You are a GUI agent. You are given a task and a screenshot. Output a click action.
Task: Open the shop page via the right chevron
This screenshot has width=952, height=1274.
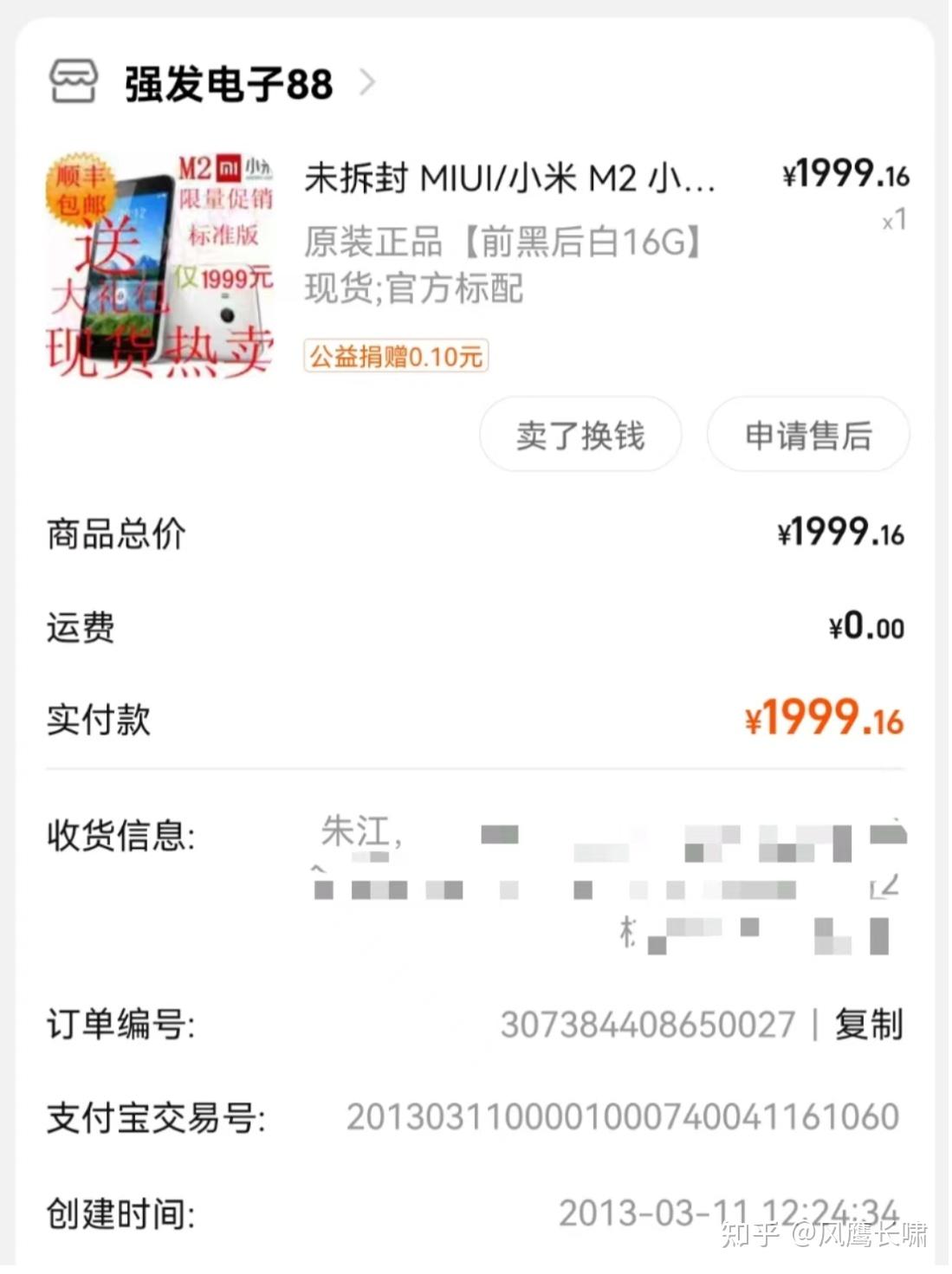tap(369, 82)
